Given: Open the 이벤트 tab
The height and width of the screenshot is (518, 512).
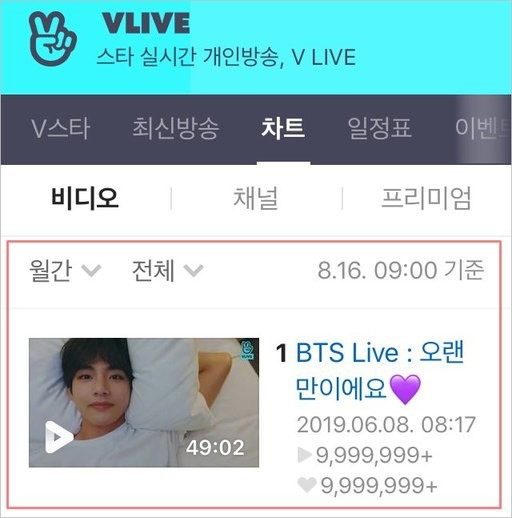Looking at the screenshot, I should click(x=483, y=128).
